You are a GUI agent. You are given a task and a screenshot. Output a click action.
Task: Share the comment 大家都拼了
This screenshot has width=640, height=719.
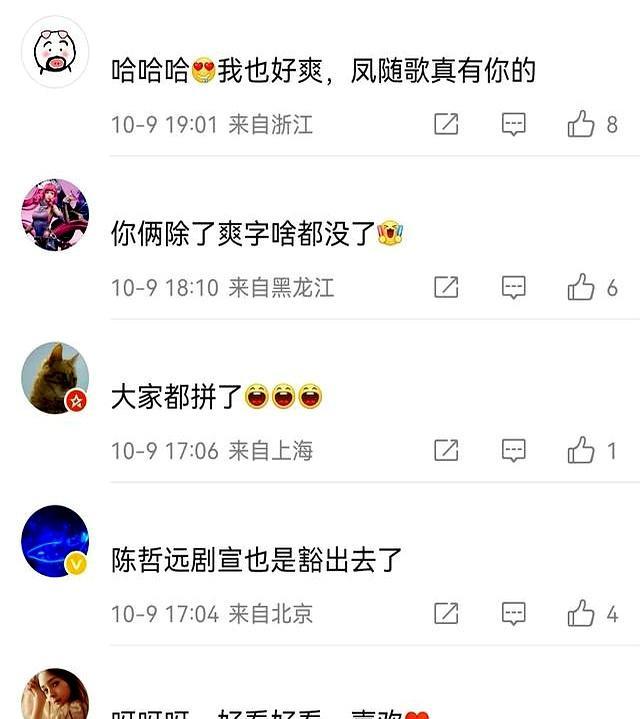(x=446, y=451)
